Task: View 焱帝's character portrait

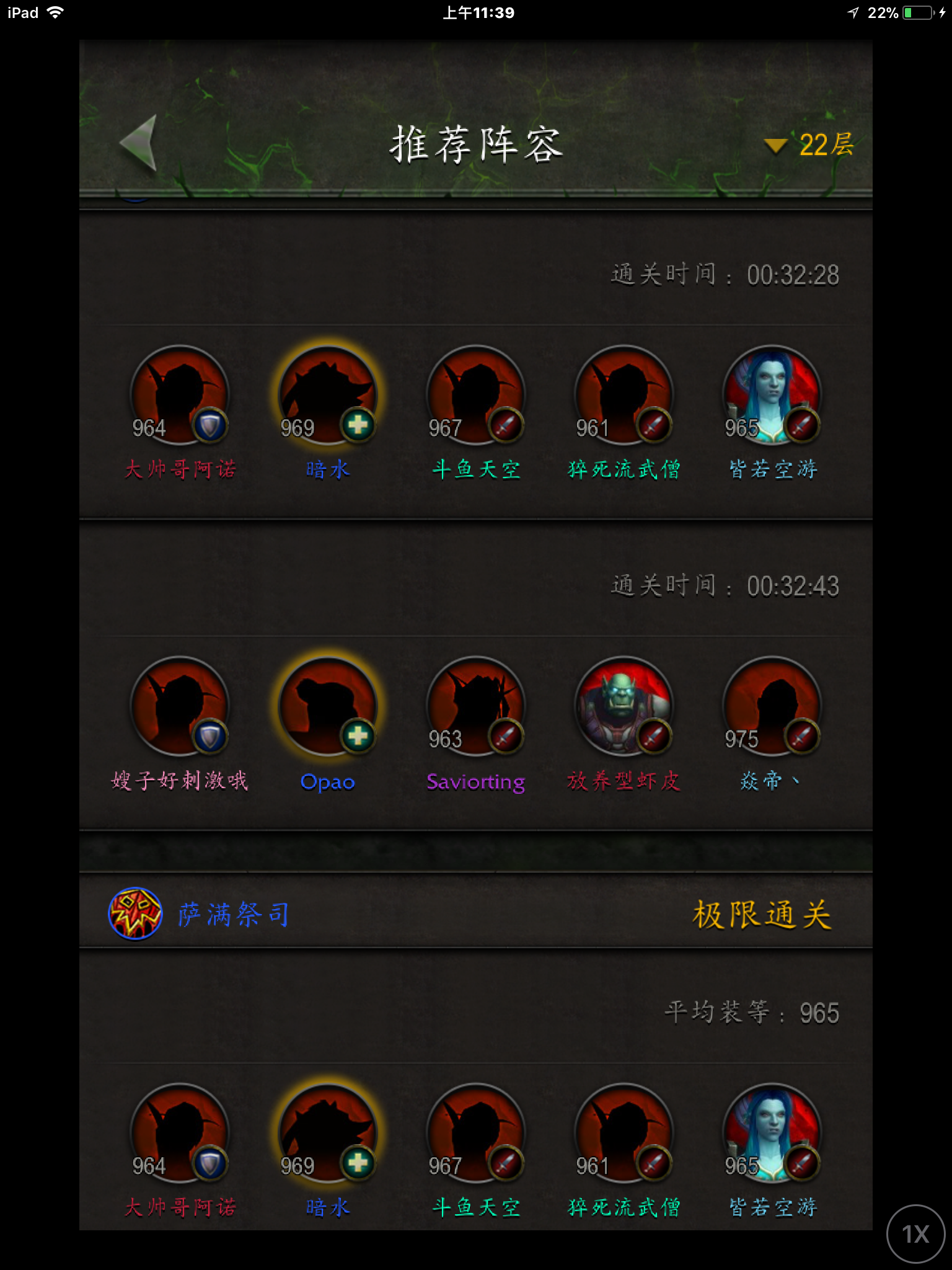Action: pyautogui.click(x=772, y=706)
